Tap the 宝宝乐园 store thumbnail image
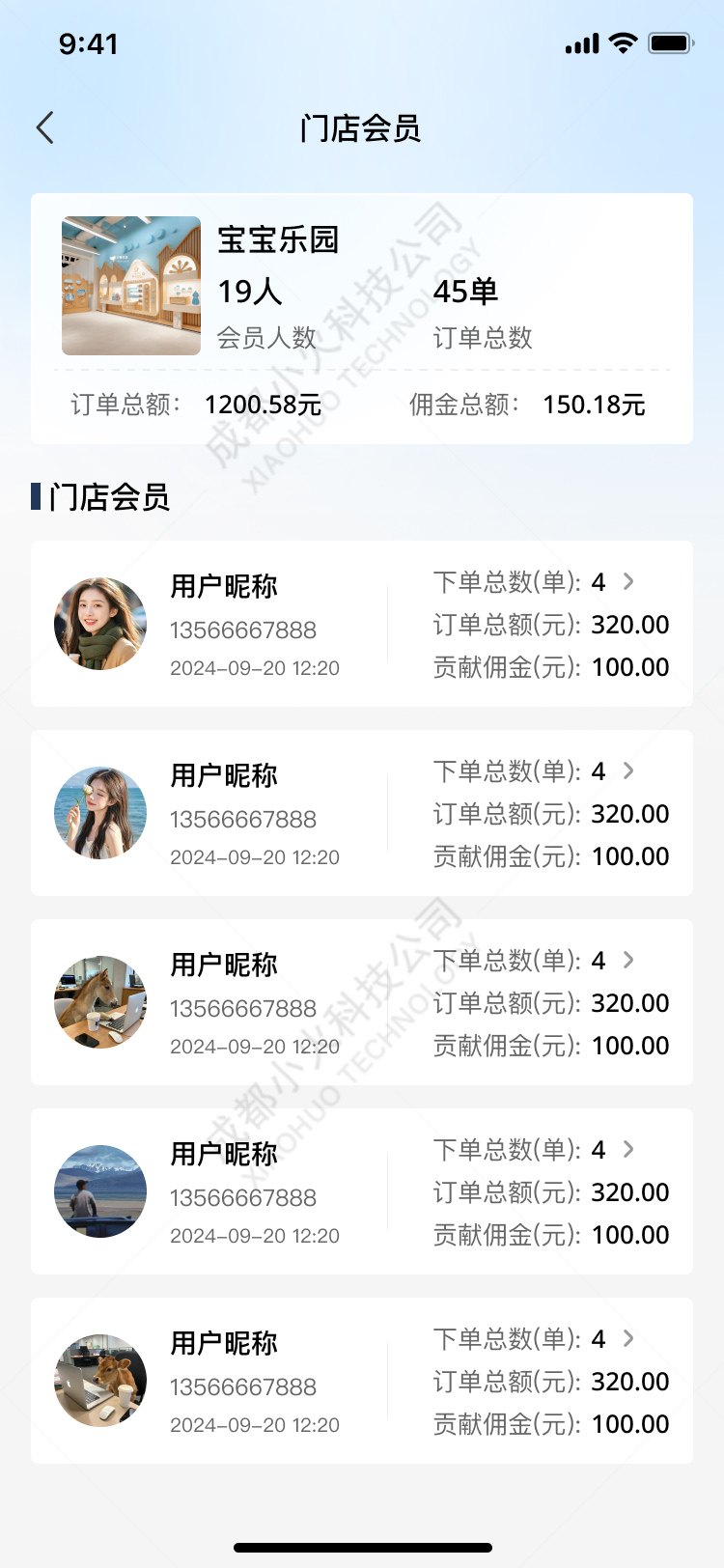Viewport: 724px width, 1568px height. [130, 286]
